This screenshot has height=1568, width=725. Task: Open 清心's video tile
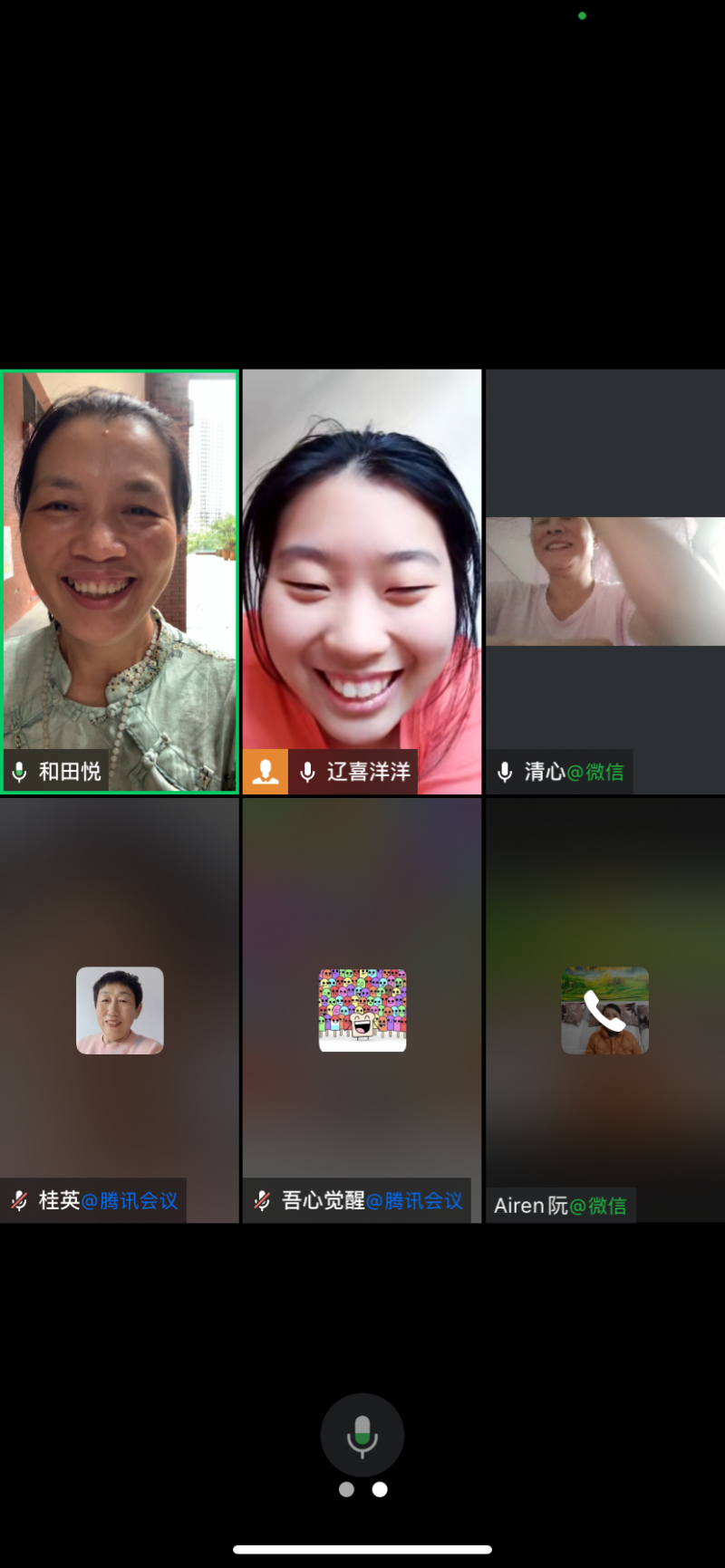[604, 580]
